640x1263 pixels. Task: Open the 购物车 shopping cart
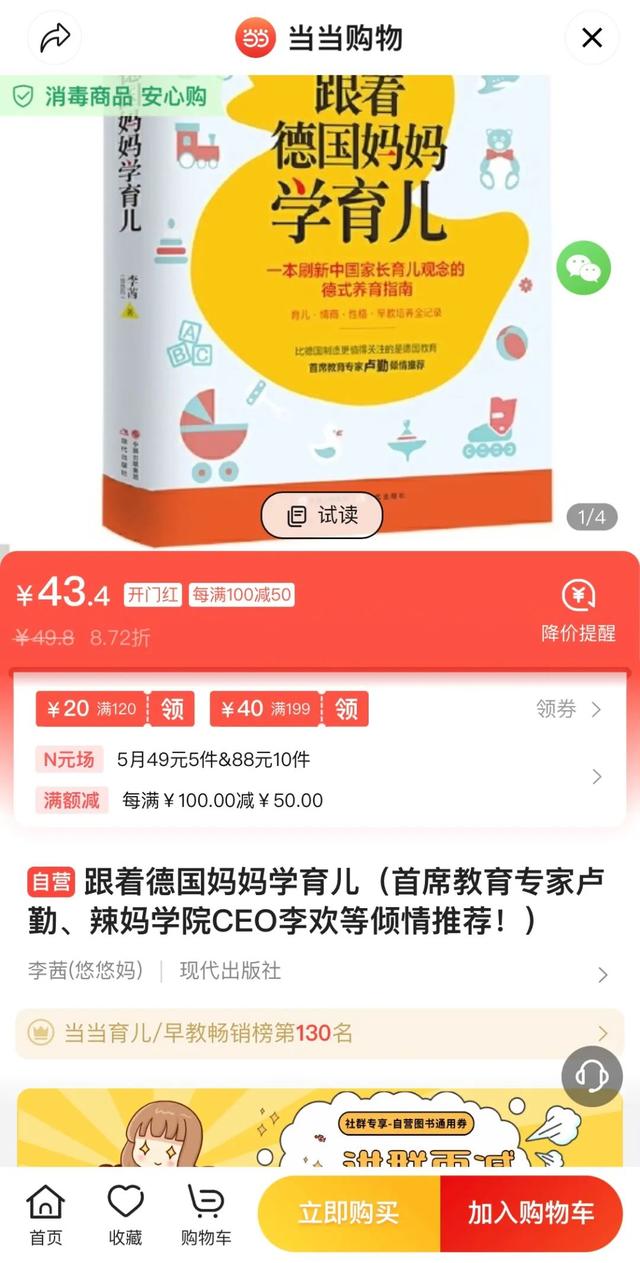coord(205,1215)
